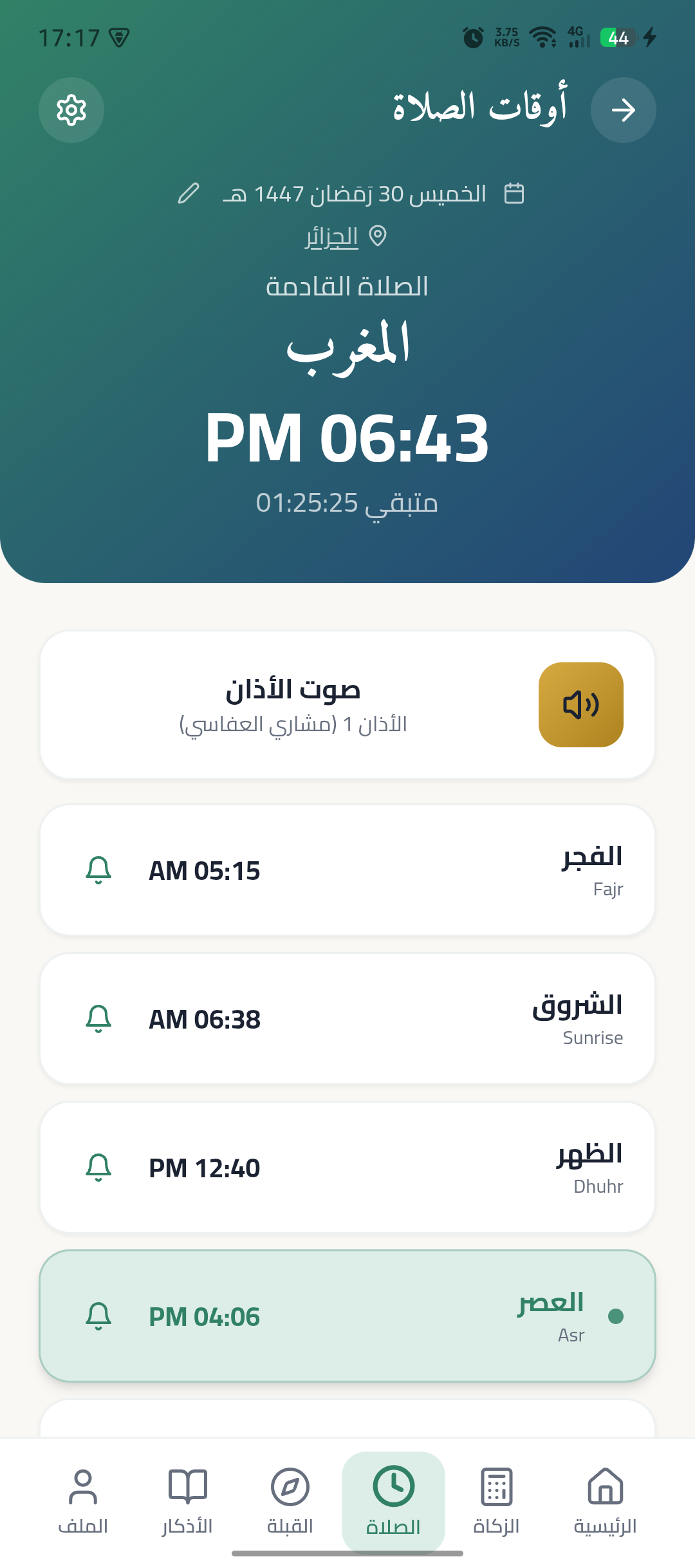Viewport: 695px width, 1568px height.
Task: Go to the الملف profile tab
Action: [x=83, y=1501]
